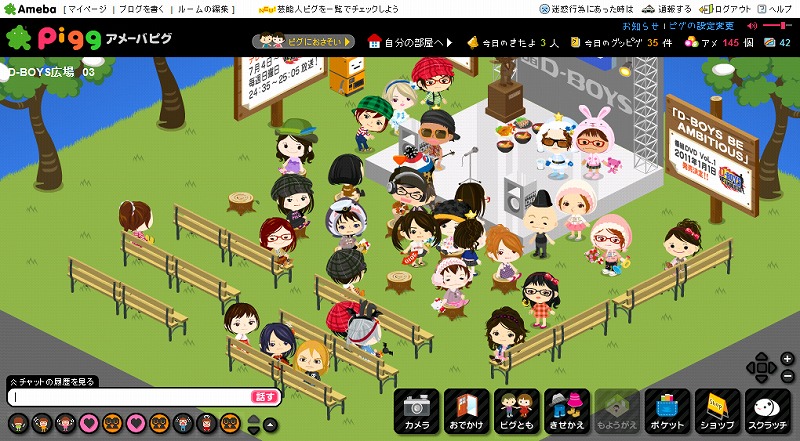Tap the chat message input field
Viewport: 800px width, 441px height.
coord(128,397)
